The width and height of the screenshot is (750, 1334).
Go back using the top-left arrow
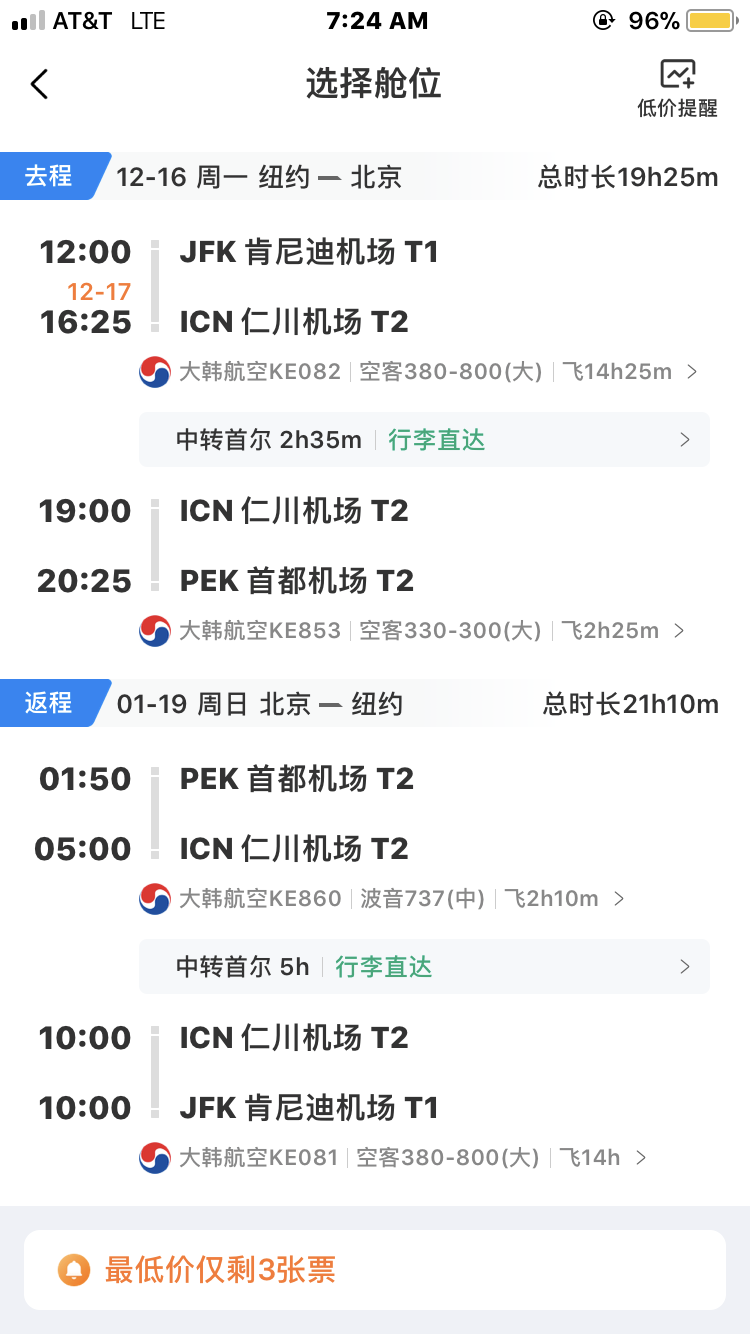click(x=40, y=84)
